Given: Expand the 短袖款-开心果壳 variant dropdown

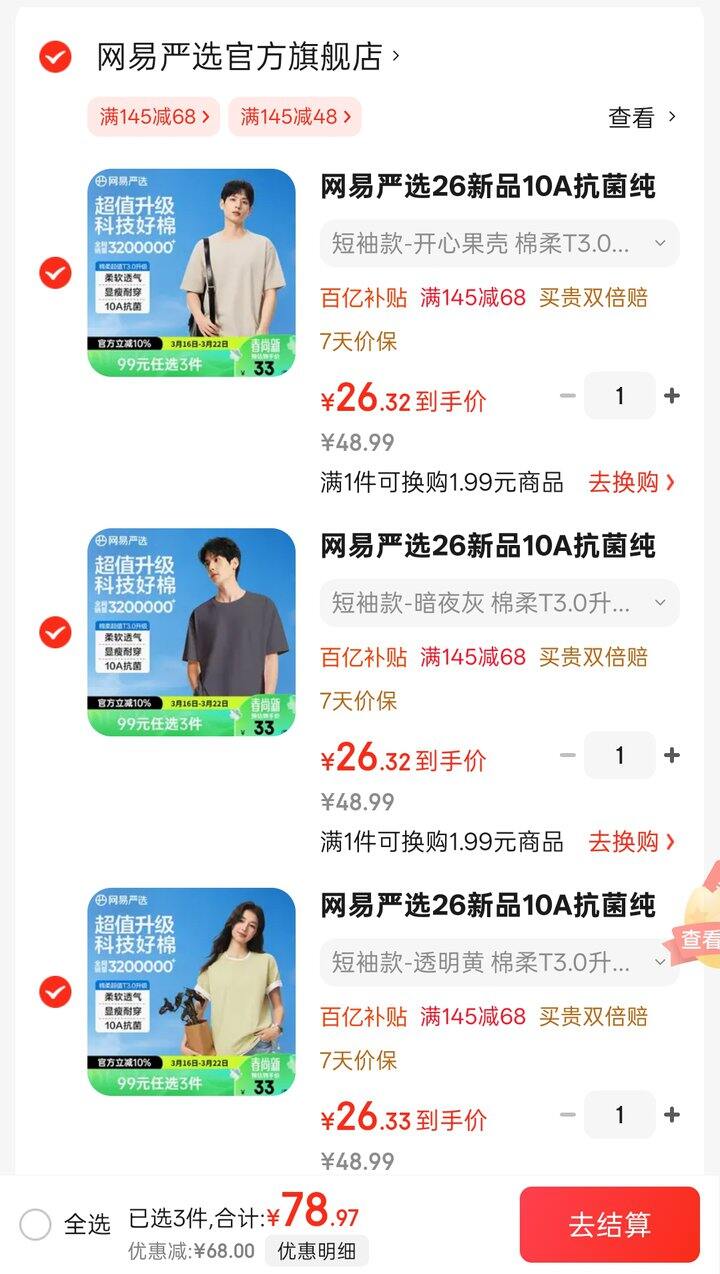Looking at the screenshot, I should [x=499, y=243].
